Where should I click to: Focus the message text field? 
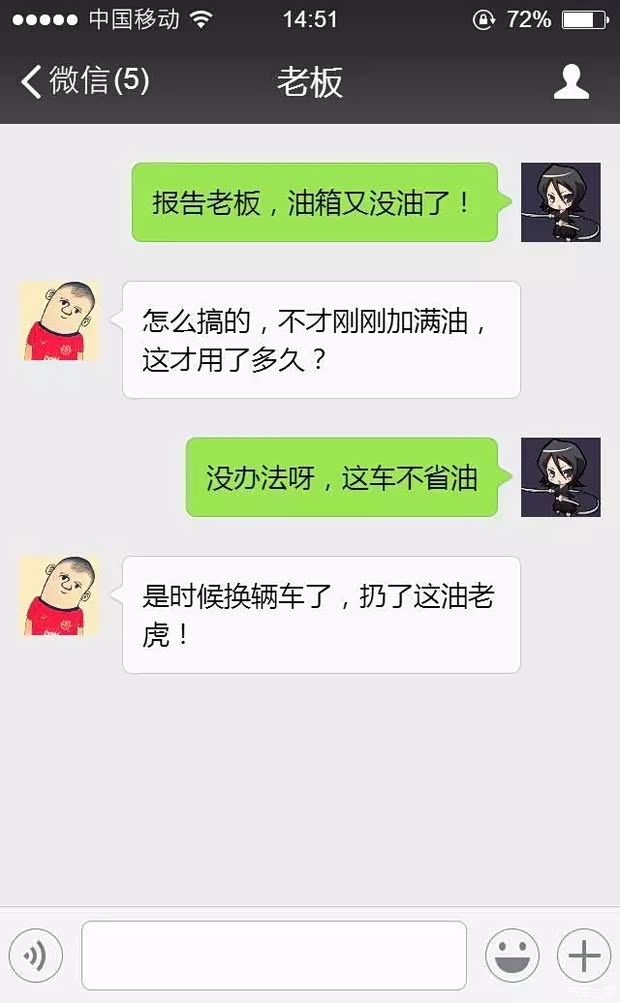click(274, 956)
